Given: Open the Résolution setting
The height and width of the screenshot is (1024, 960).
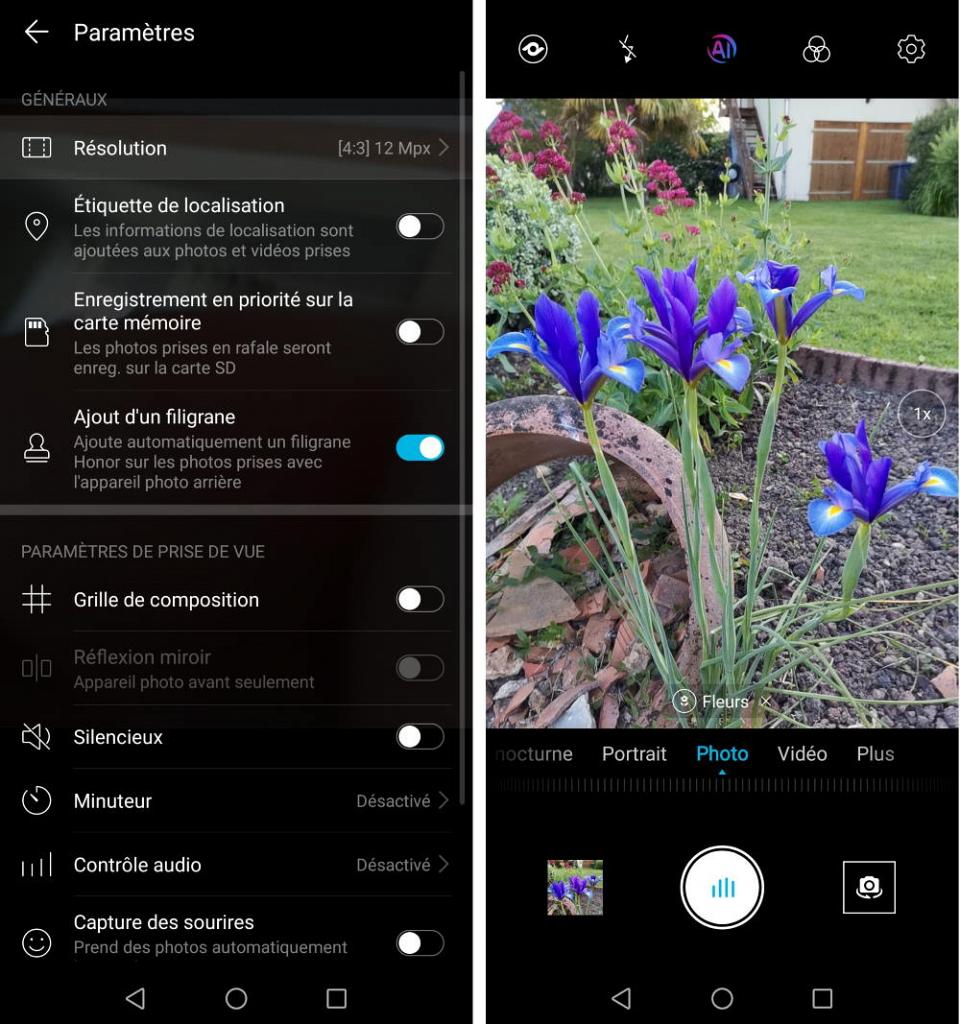Looking at the screenshot, I should [x=236, y=148].
